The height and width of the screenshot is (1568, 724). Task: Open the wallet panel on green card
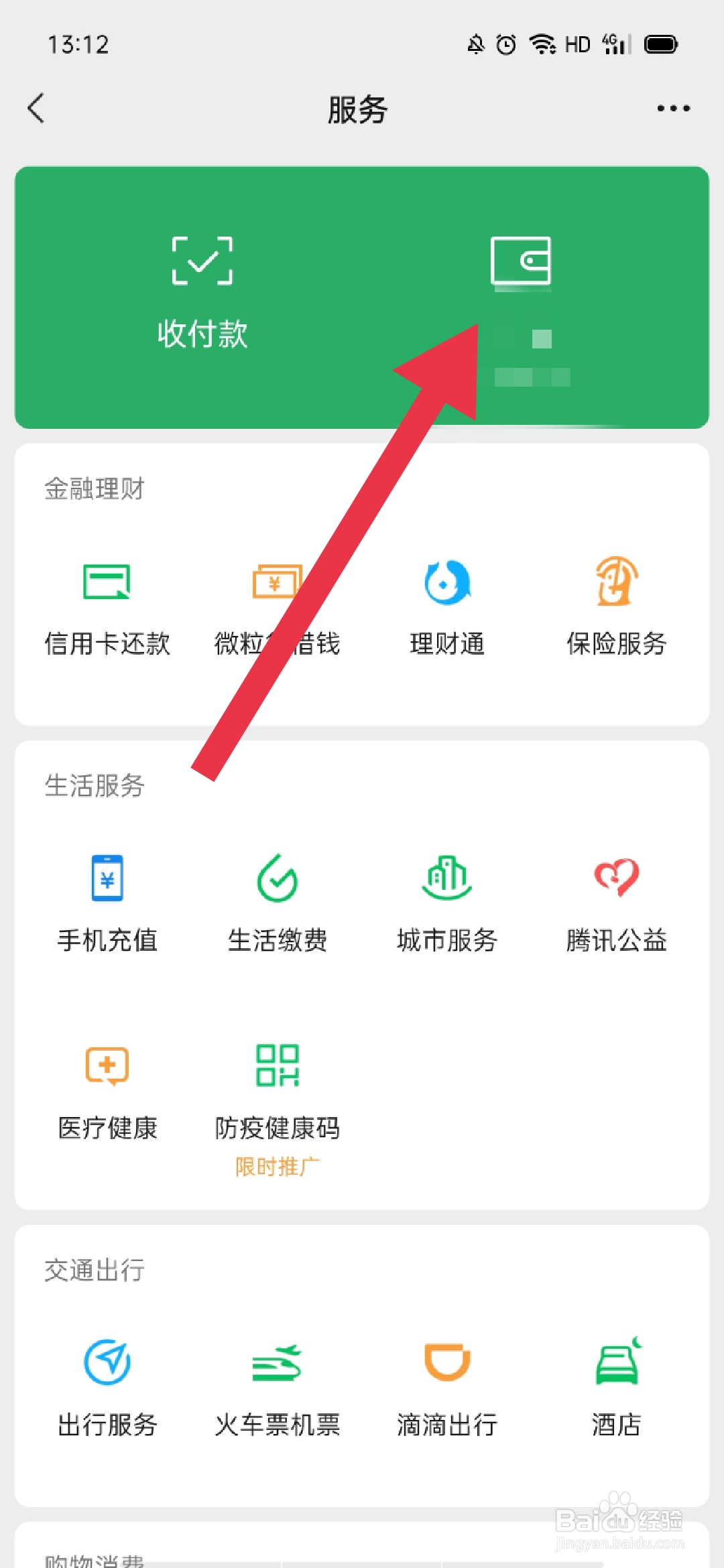click(x=522, y=295)
